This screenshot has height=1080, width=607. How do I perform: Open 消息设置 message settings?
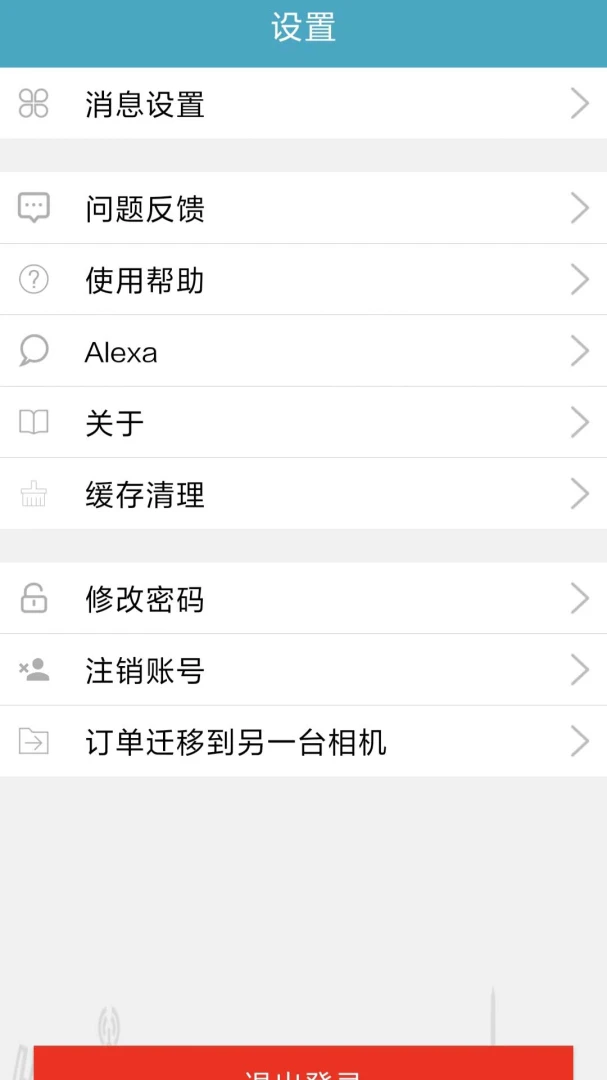pyautogui.click(x=303, y=103)
